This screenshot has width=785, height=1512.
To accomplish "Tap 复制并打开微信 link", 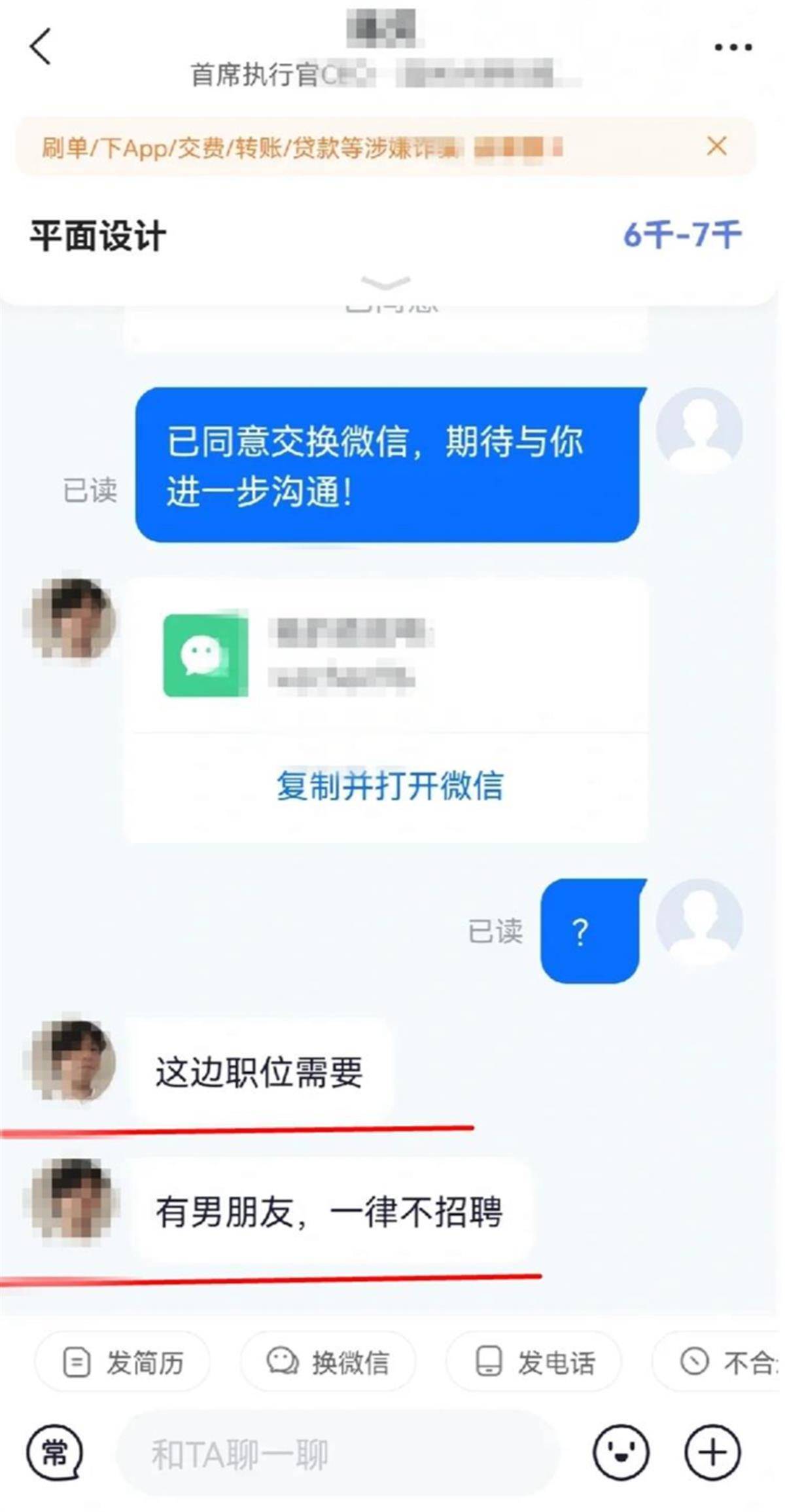I will point(390,785).
